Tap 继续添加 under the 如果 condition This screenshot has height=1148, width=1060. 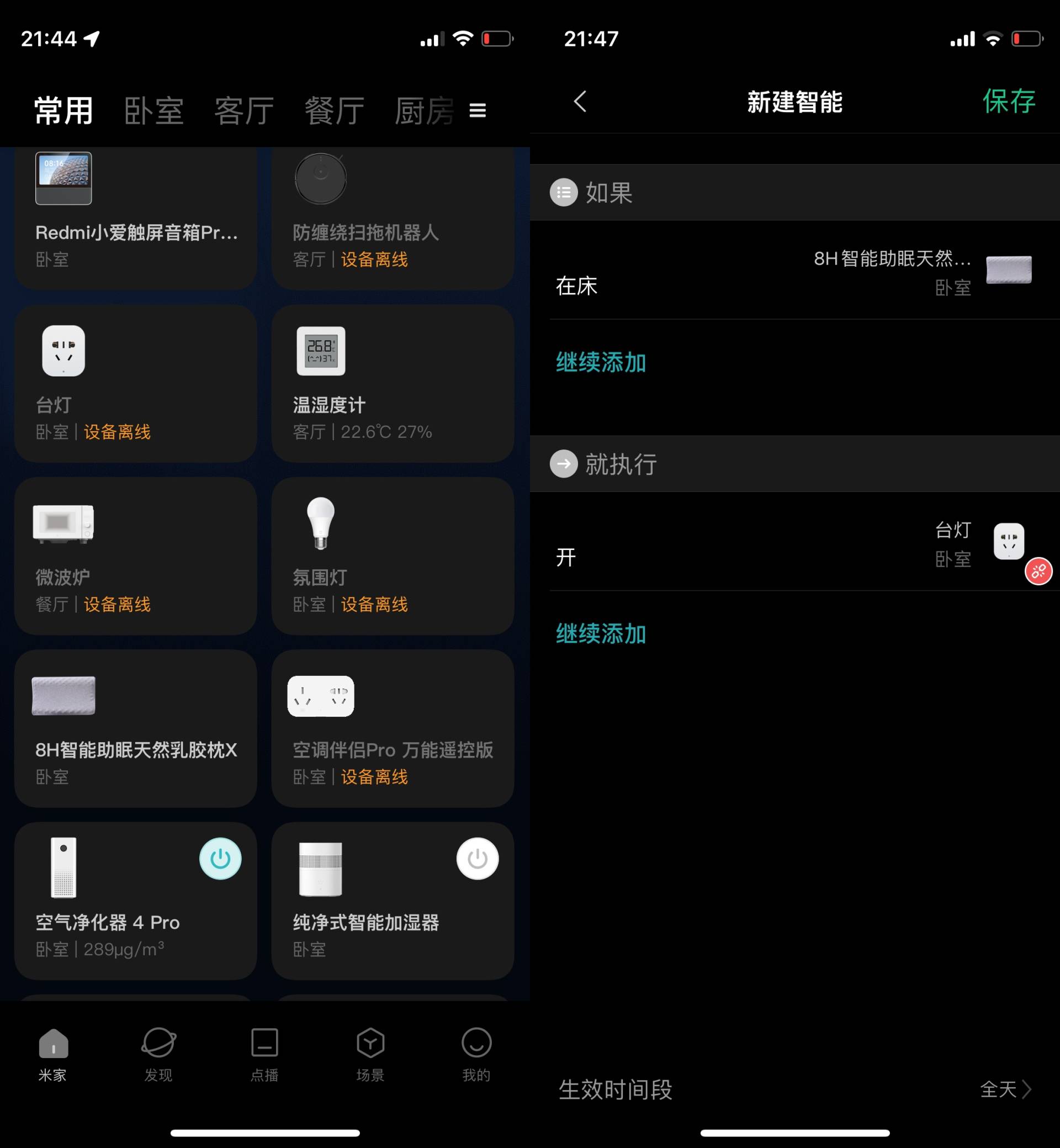coord(601,363)
